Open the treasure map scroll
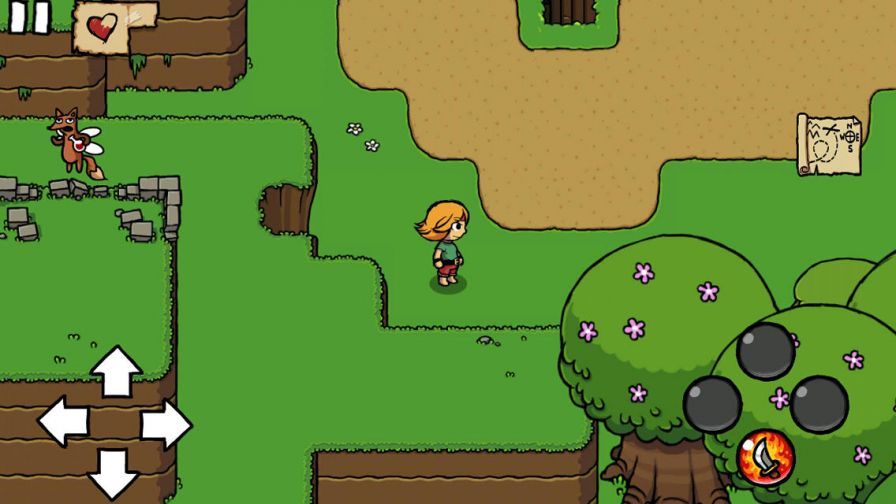Screen dimensions: 896x504 point(829,145)
